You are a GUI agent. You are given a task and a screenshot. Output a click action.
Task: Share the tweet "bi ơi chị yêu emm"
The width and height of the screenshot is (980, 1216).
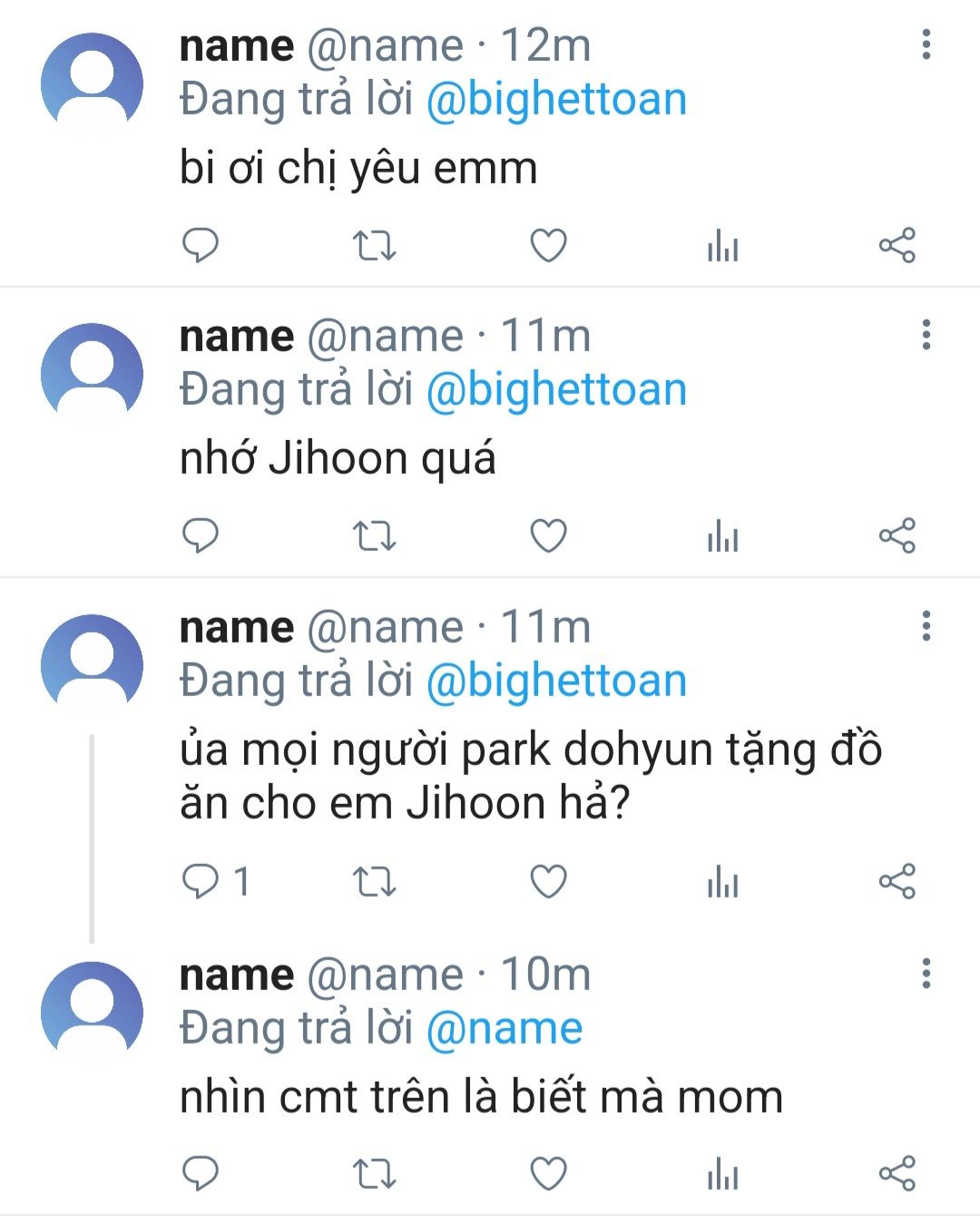click(x=897, y=245)
